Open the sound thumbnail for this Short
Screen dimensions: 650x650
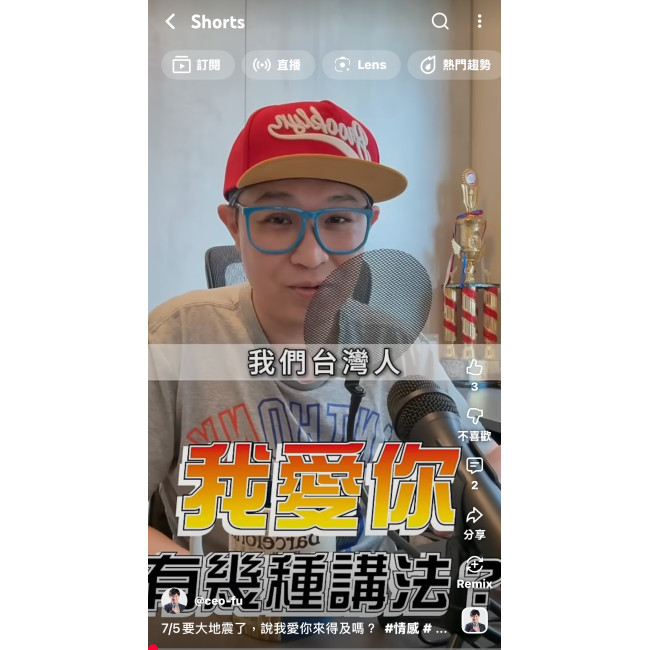(474, 620)
